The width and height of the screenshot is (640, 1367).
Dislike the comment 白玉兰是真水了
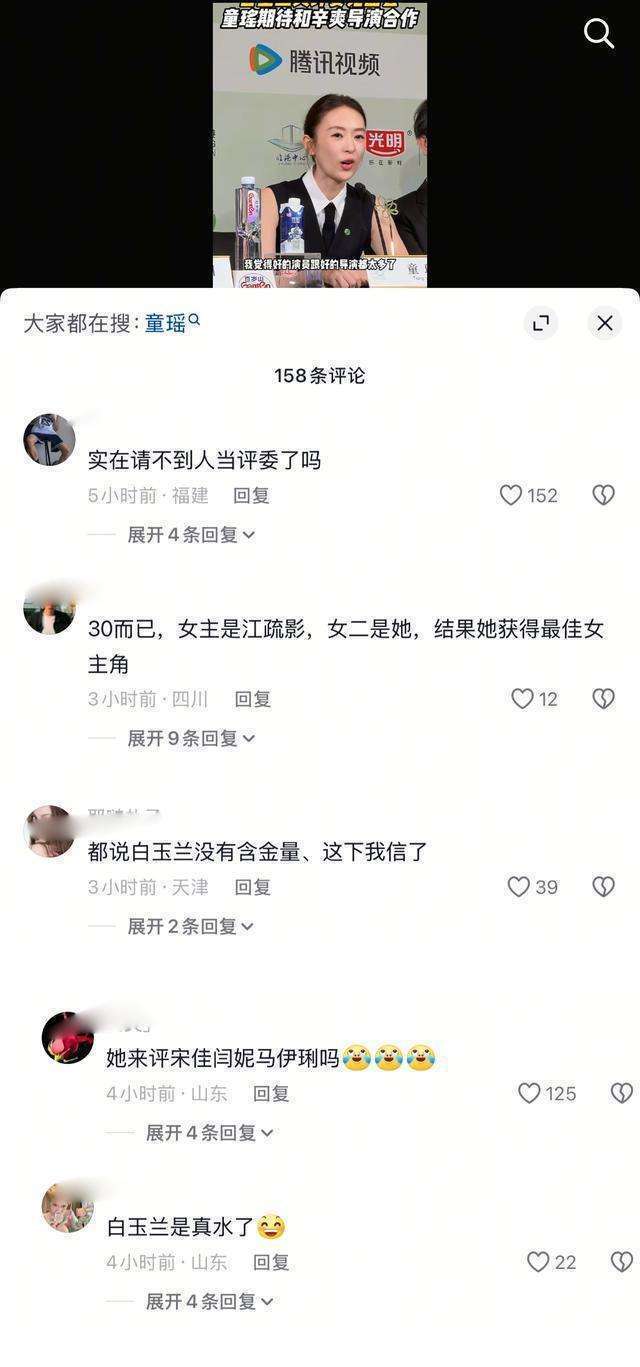[x=622, y=1262]
